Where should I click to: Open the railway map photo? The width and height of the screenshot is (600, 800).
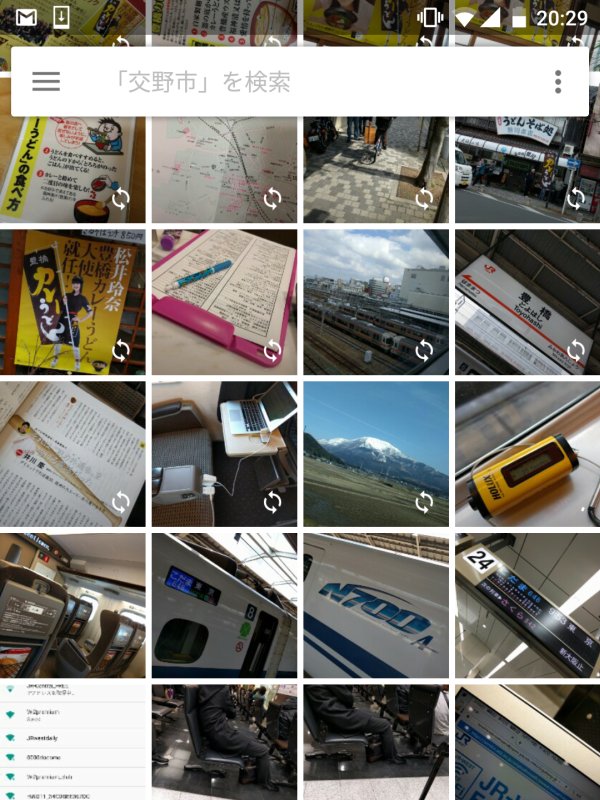(x=224, y=170)
